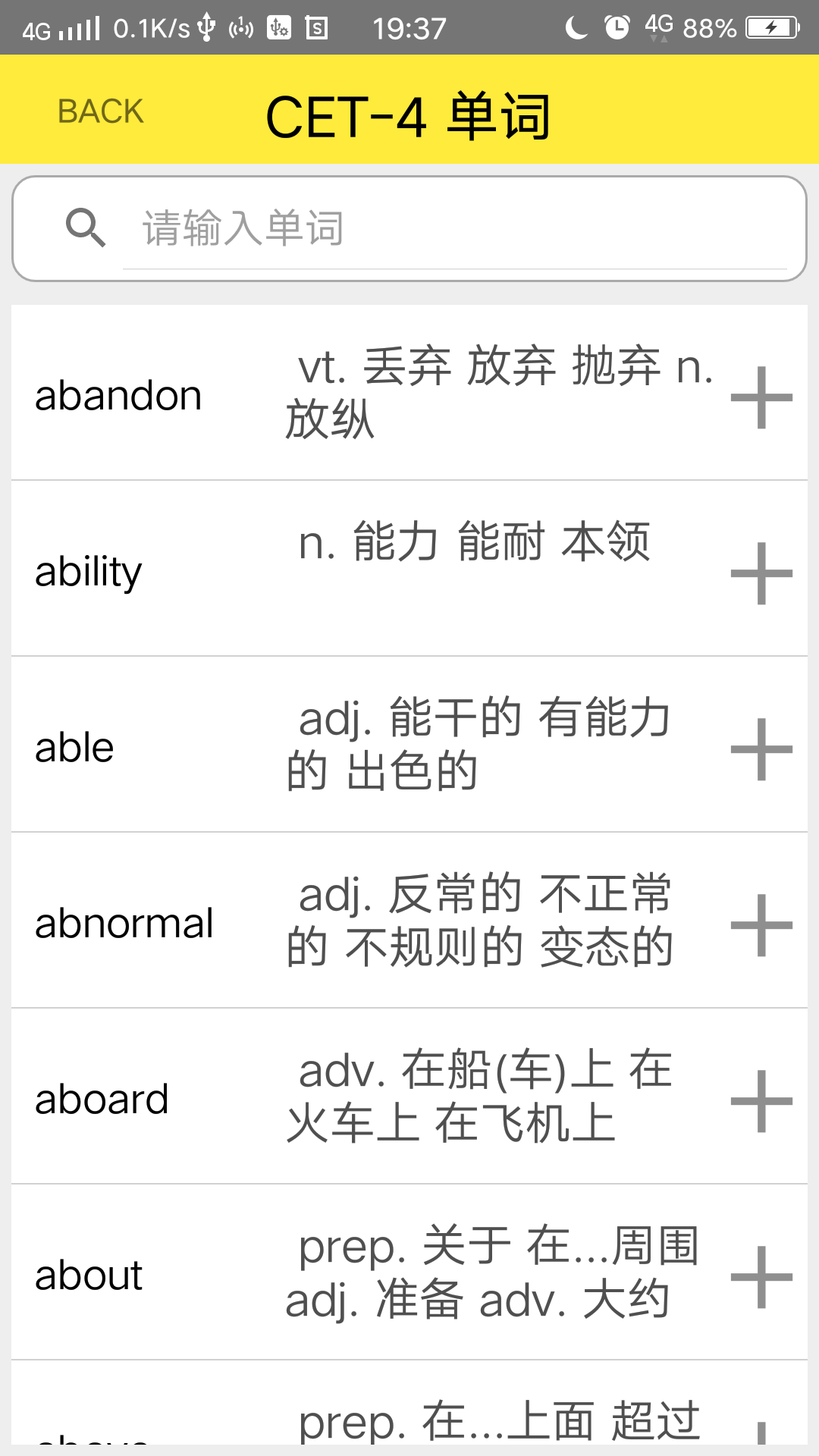Image resolution: width=819 pixels, height=1456 pixels.
Task: Open the 'abandon' word entry
Action: pyautogui.click(x=119, y=396)
